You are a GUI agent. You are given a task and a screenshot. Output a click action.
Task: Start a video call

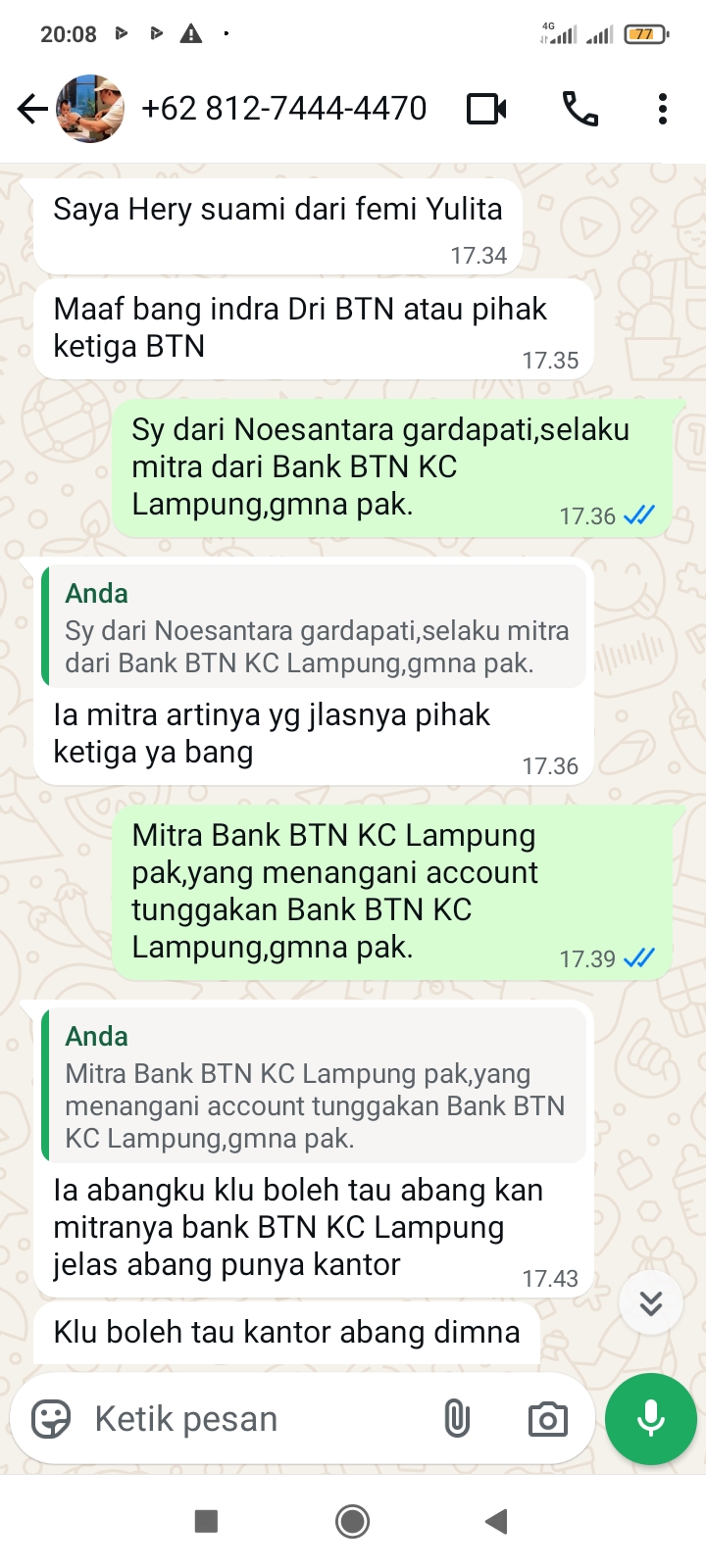click(486, 109)
